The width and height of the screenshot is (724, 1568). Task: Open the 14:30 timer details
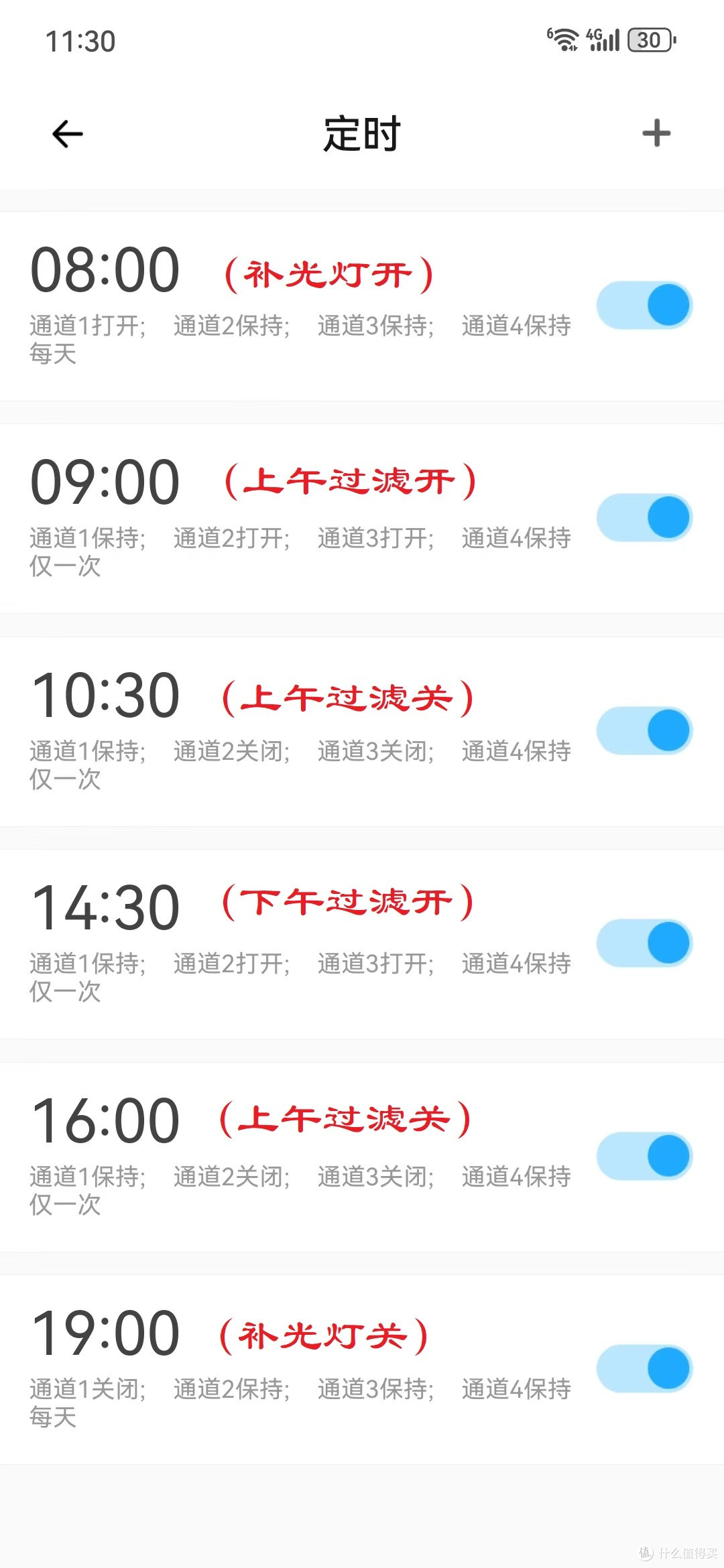click(362, 944)
